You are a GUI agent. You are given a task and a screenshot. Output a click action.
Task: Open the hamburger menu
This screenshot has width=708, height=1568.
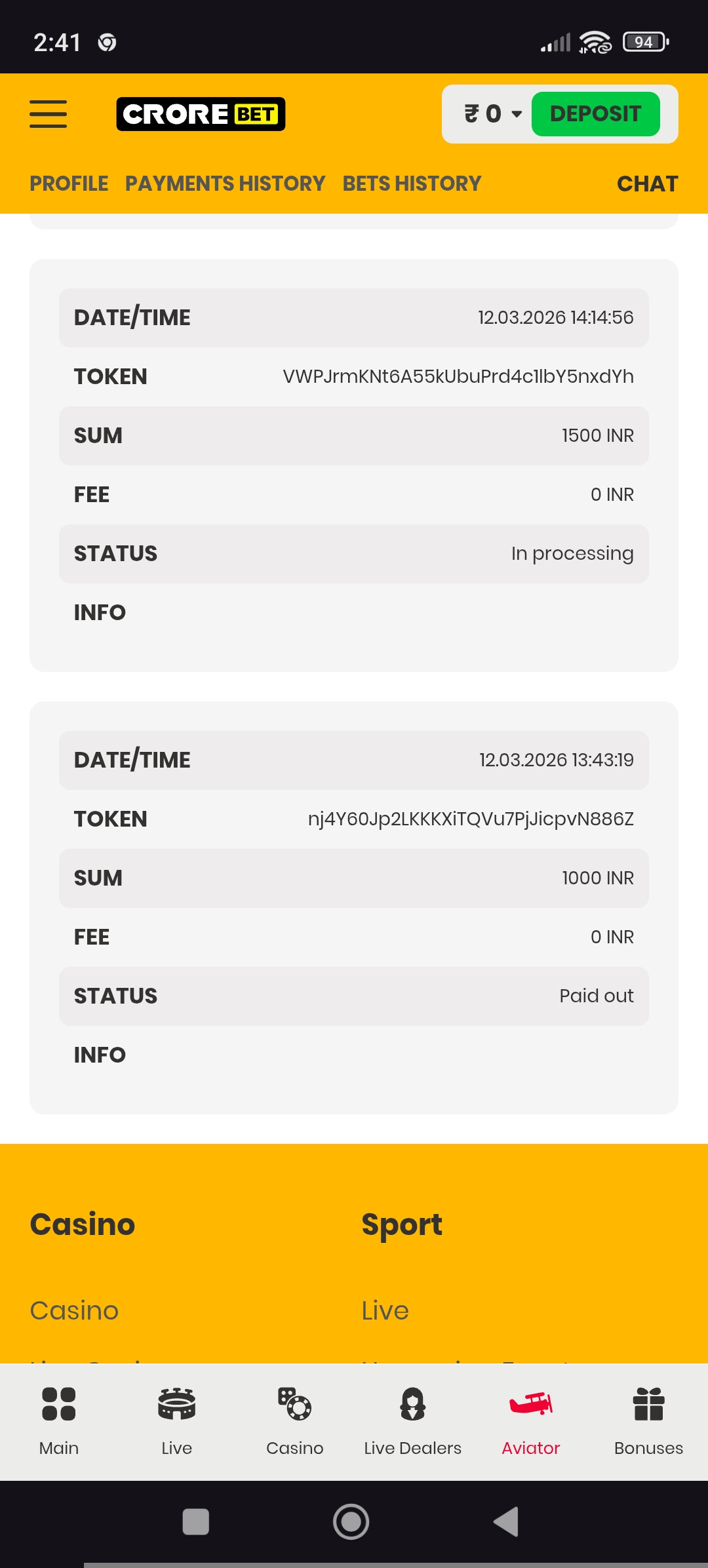pos(48,114)
